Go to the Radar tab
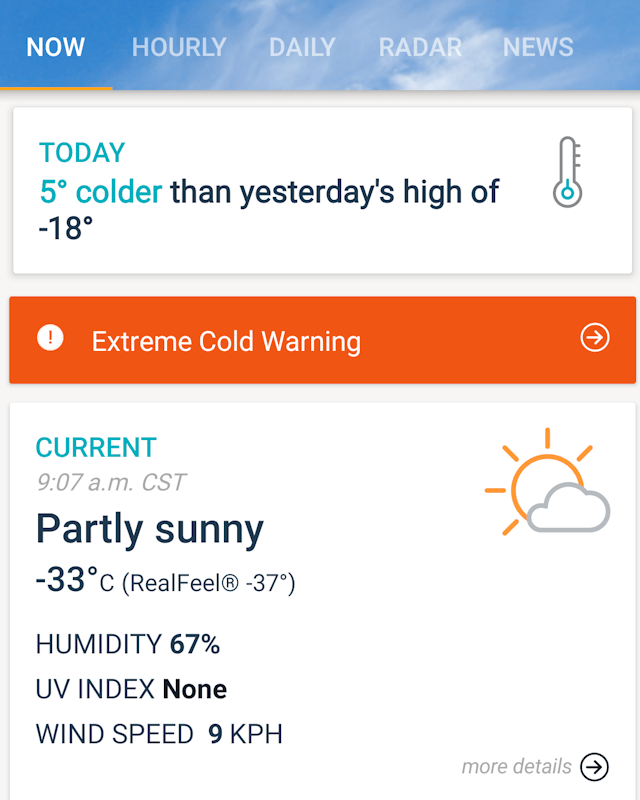Screen dimensions: 640x800 [x=420, y=47]
